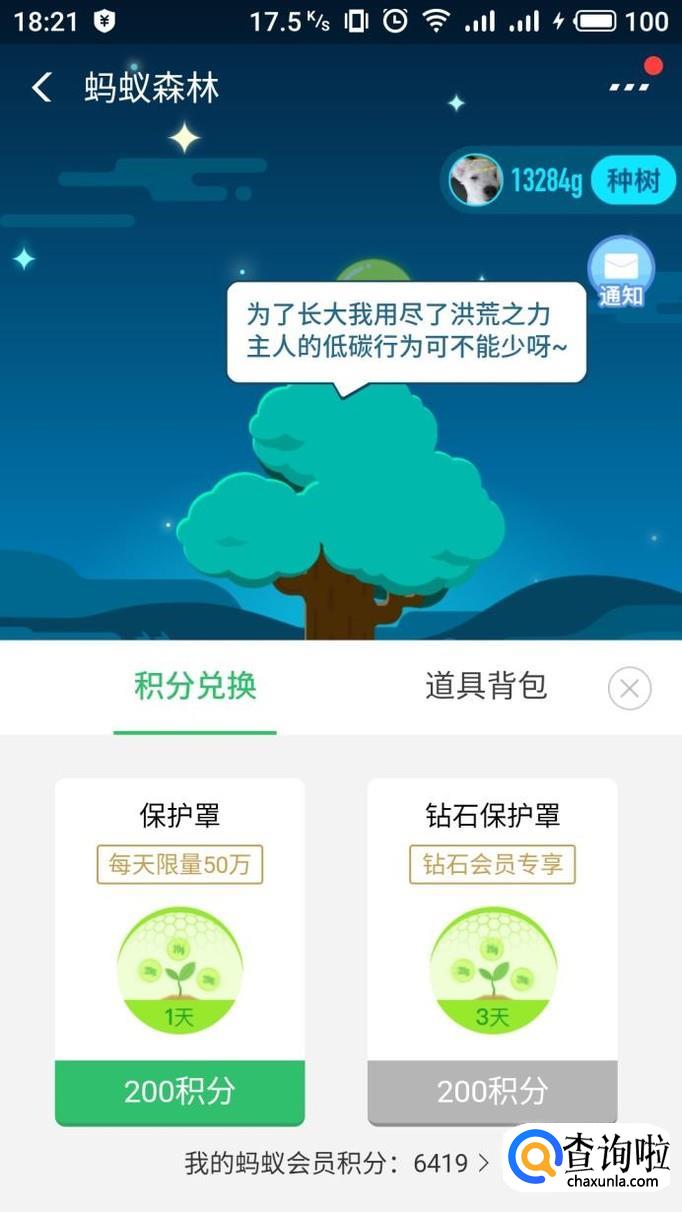
Task: Go back from 蚂蚁森林
Action: 41,88
